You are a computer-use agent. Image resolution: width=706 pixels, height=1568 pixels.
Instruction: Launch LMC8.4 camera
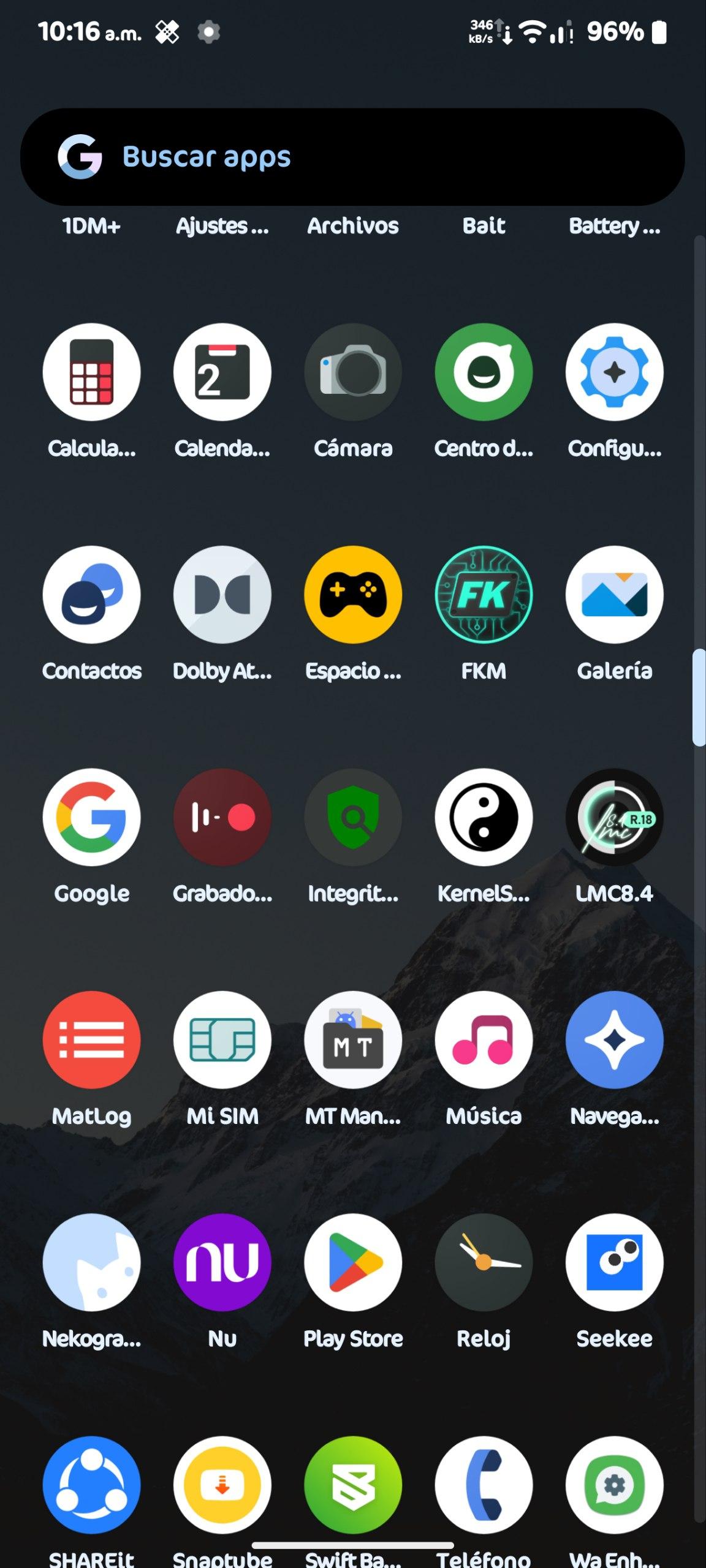[x=614, y=817]
